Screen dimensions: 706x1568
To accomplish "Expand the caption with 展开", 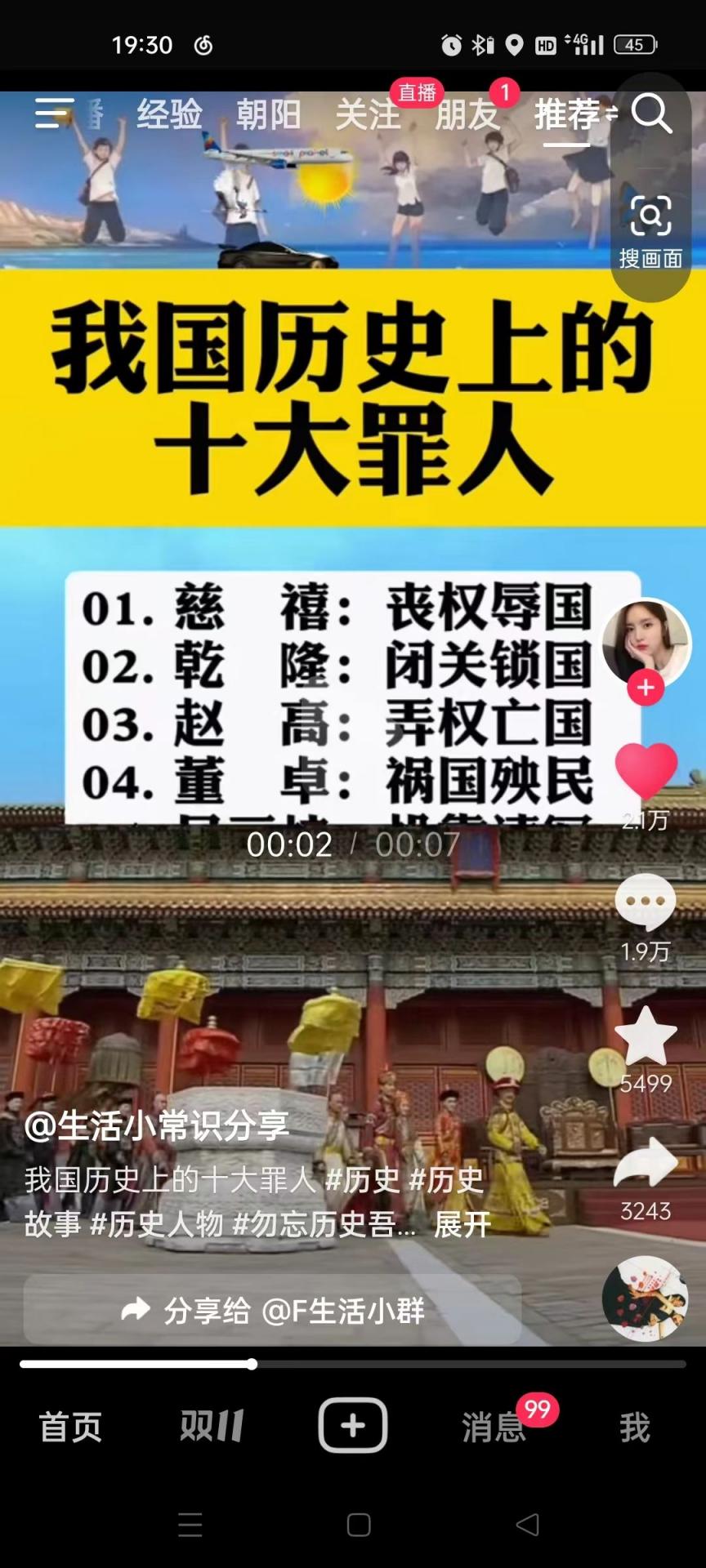I will point(462,1224).
